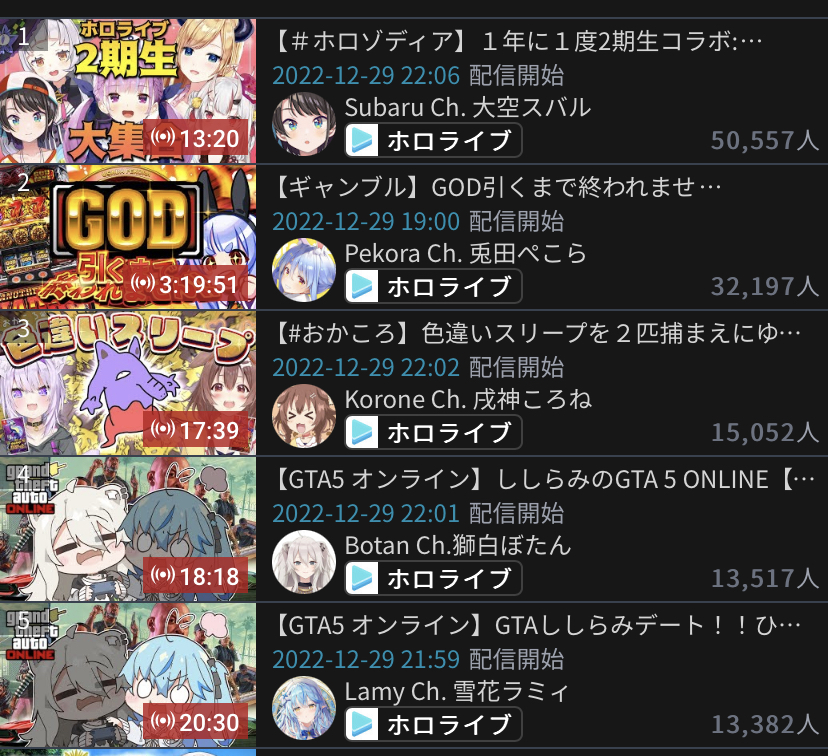The width and height of the screenshot is (828, 756).
Task: Open the Lamy Ch. 雪花ラミィ channel
Action: pyautogui.click(x=456, y=692)
